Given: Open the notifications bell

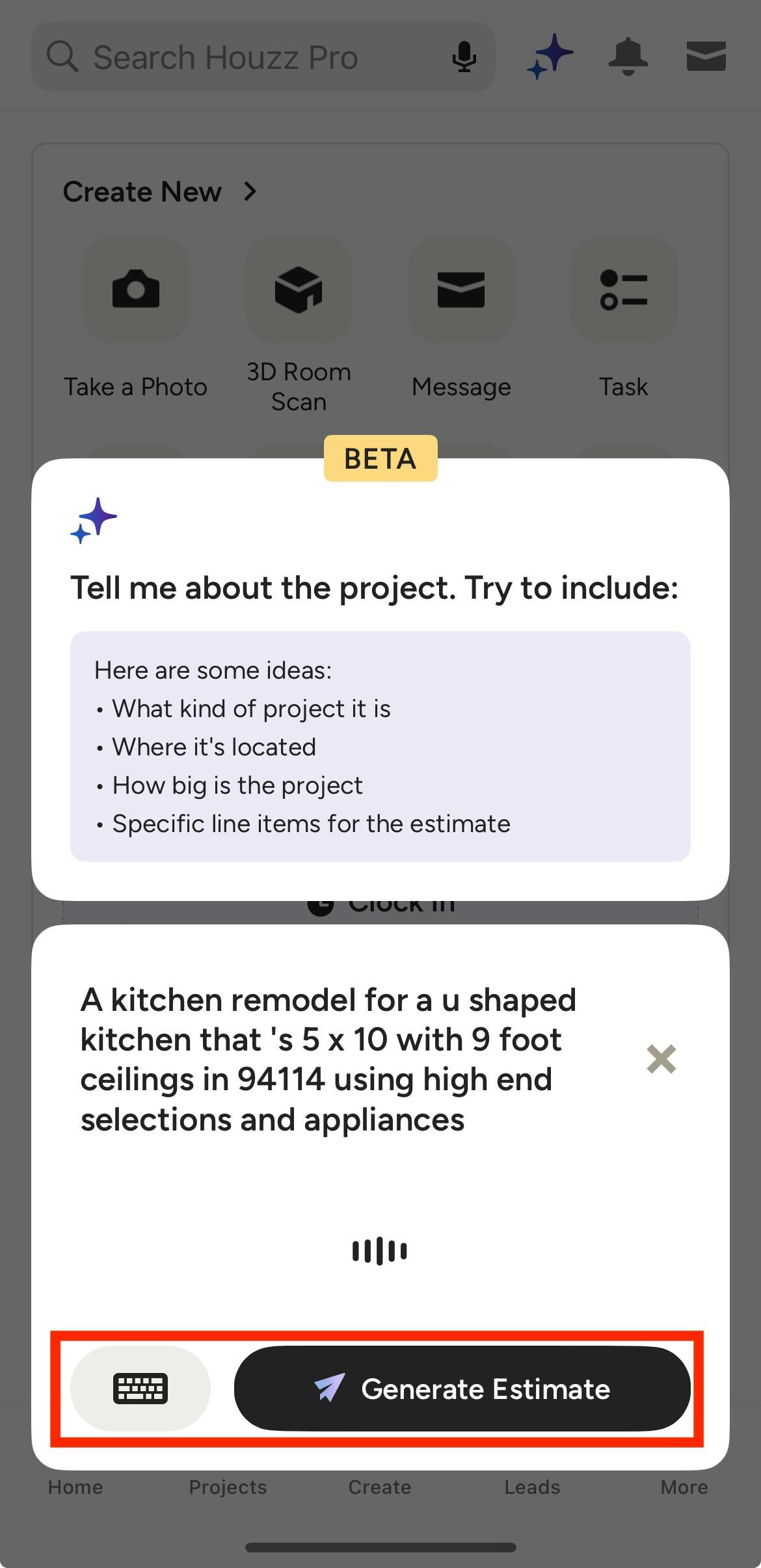Looking at the screenshot, I should click(x=628, y=56).
